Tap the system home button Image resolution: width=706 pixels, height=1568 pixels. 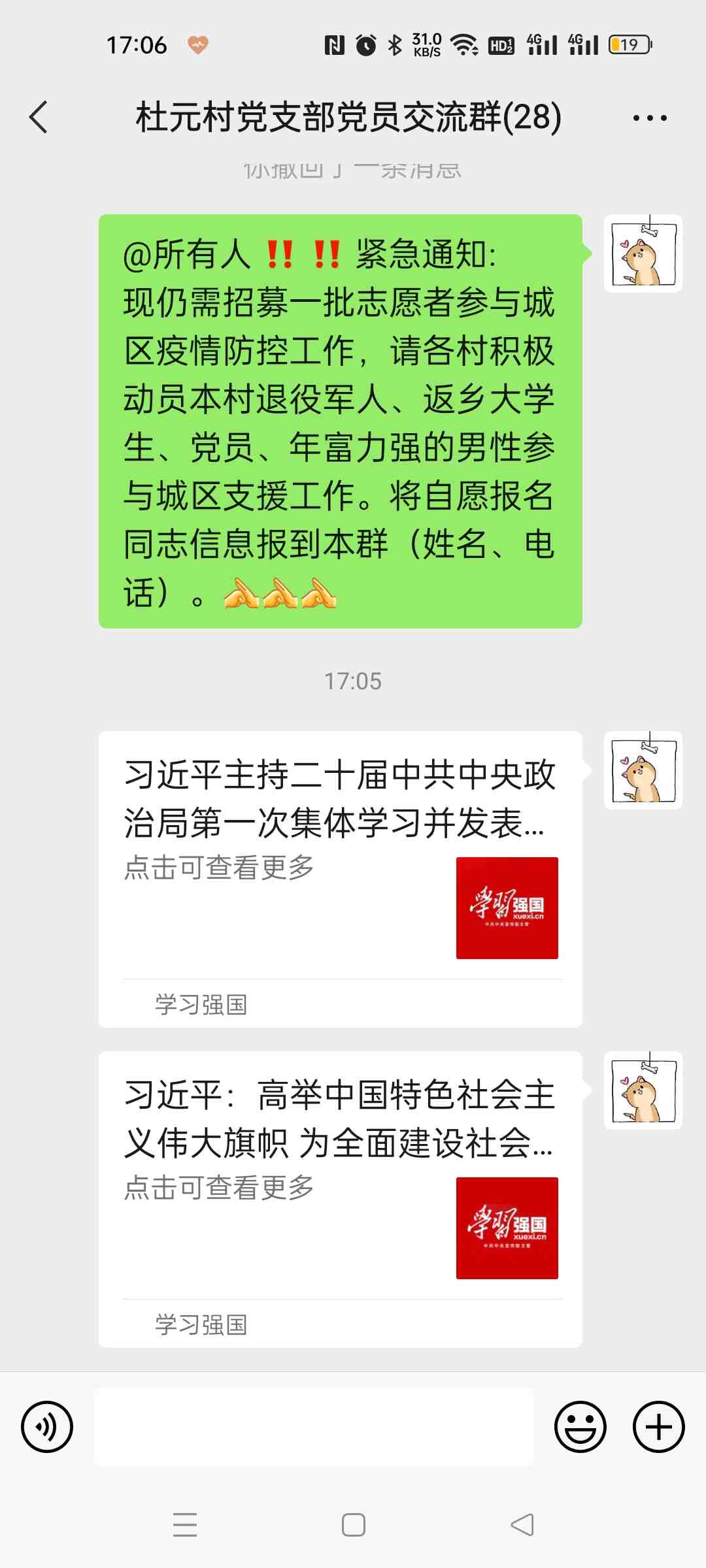pyautogui.click(x=353, y=1525)
